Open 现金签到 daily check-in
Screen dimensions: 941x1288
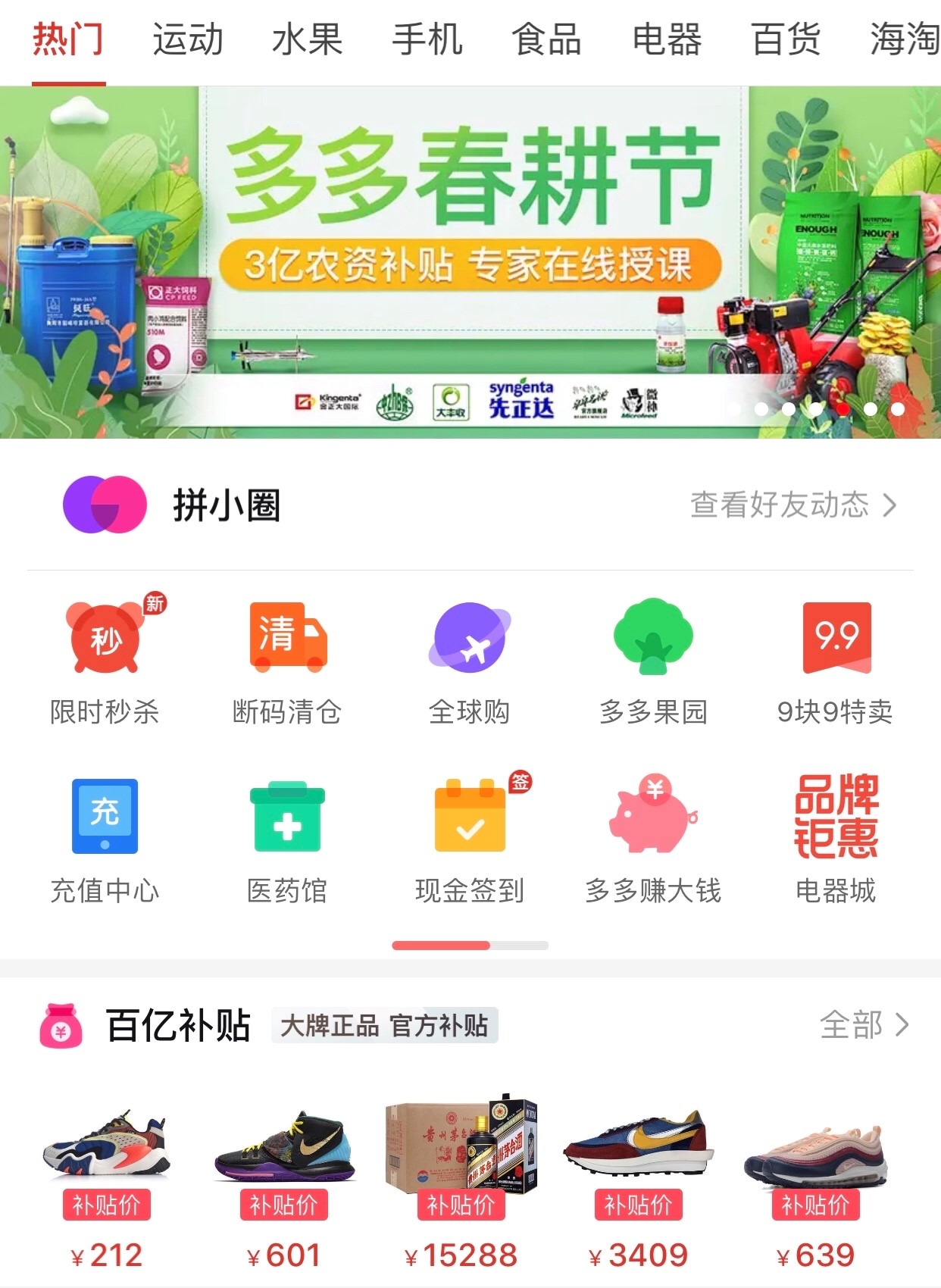click(x=470, y=839)
